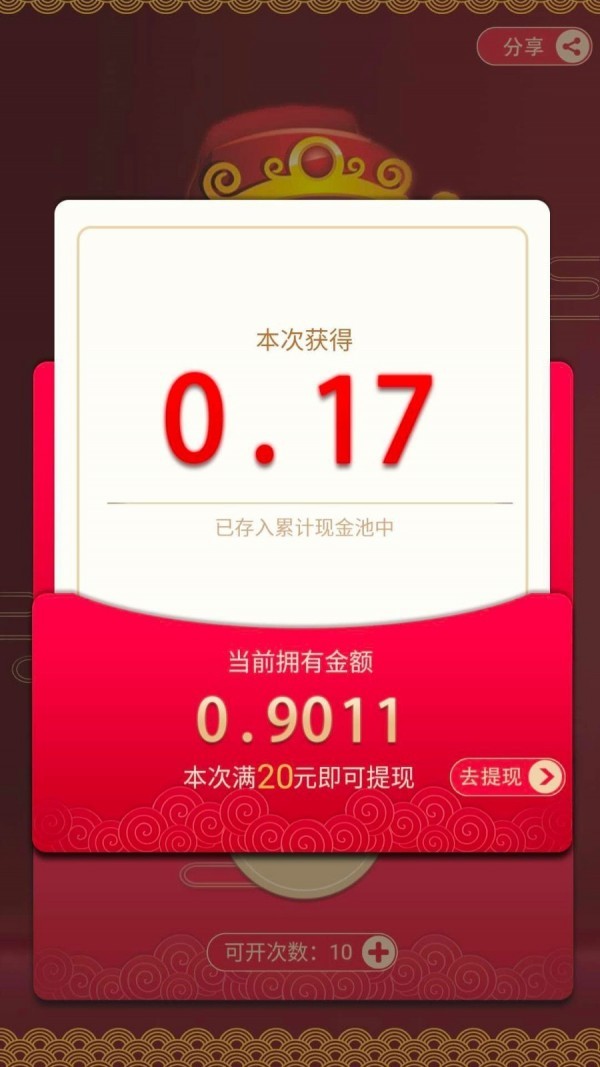Open withdrawal with 去提现
This screenshot has height=1067, width=600.
click(x=507, y=777)
